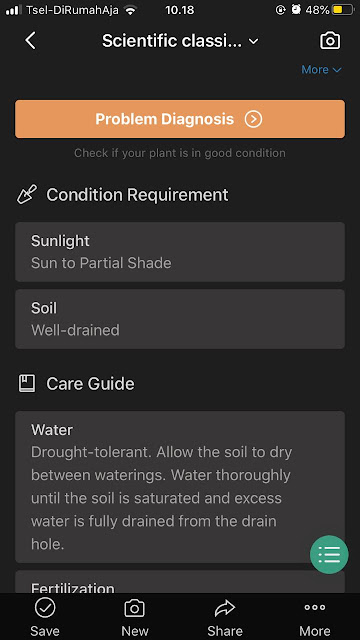This screenshot has width=360, height=640.
Task: Open the green floating list menu button
Action: point(329,555)
